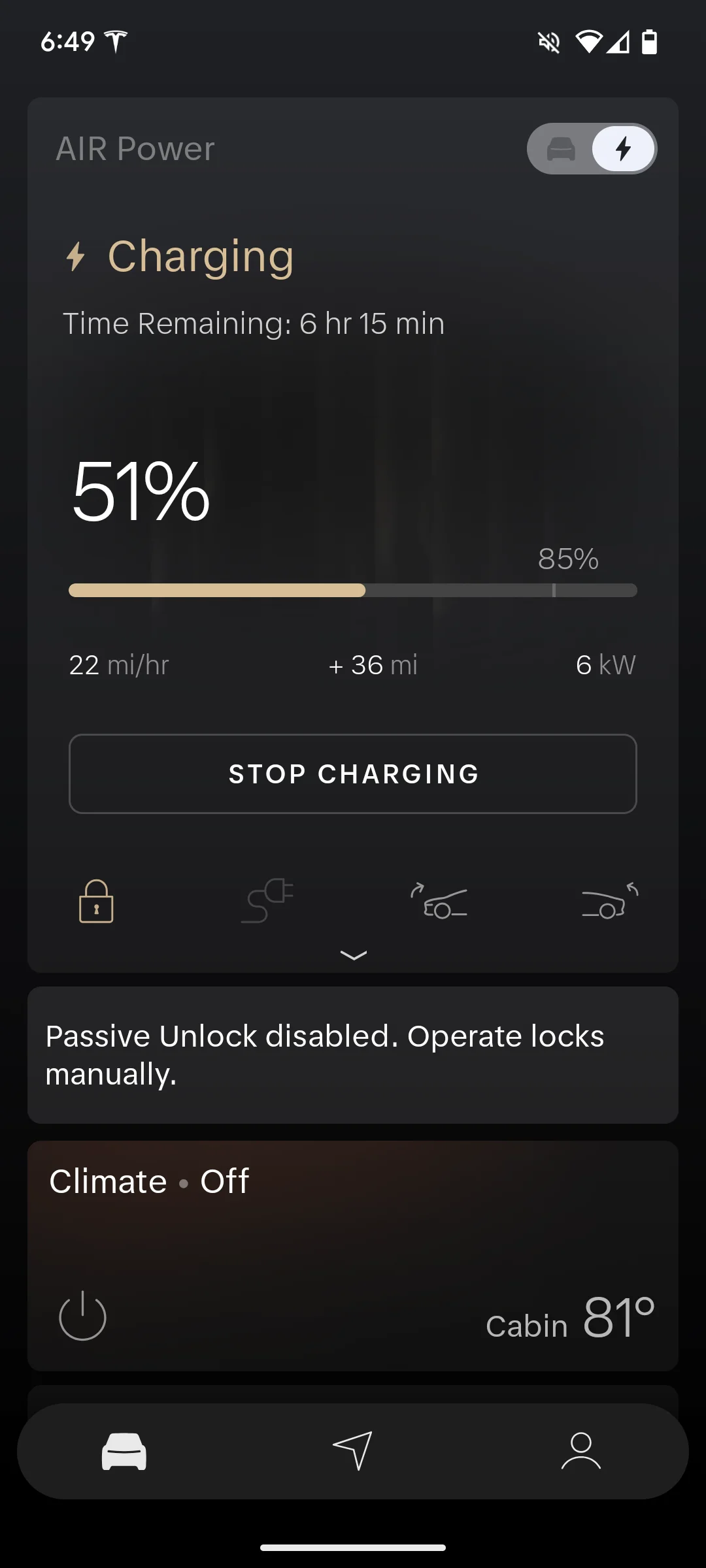The height and width of the screenshot is (1568, 706).
Task: Adjust the 85% charge limit marker
Action: (554, 590)
